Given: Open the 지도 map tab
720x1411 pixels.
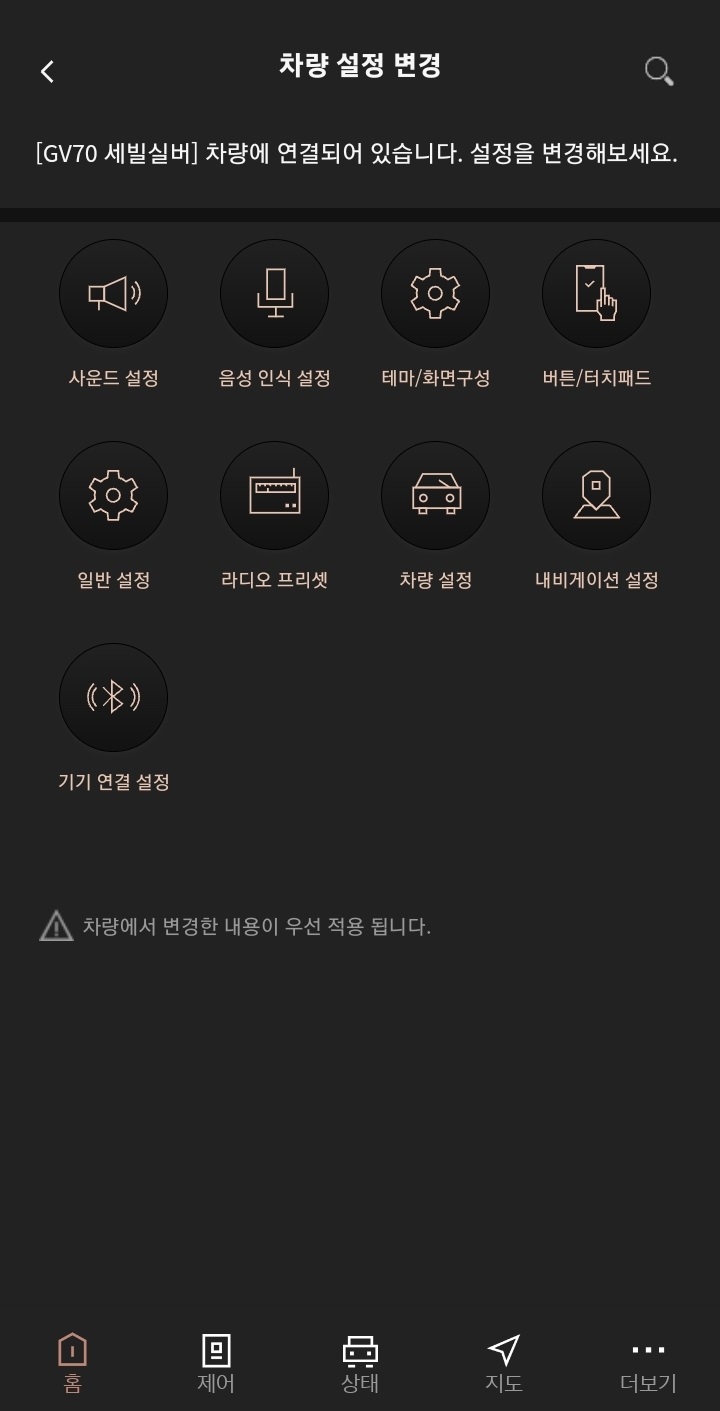Looking at the screenshot, I should click(503, 1362).
